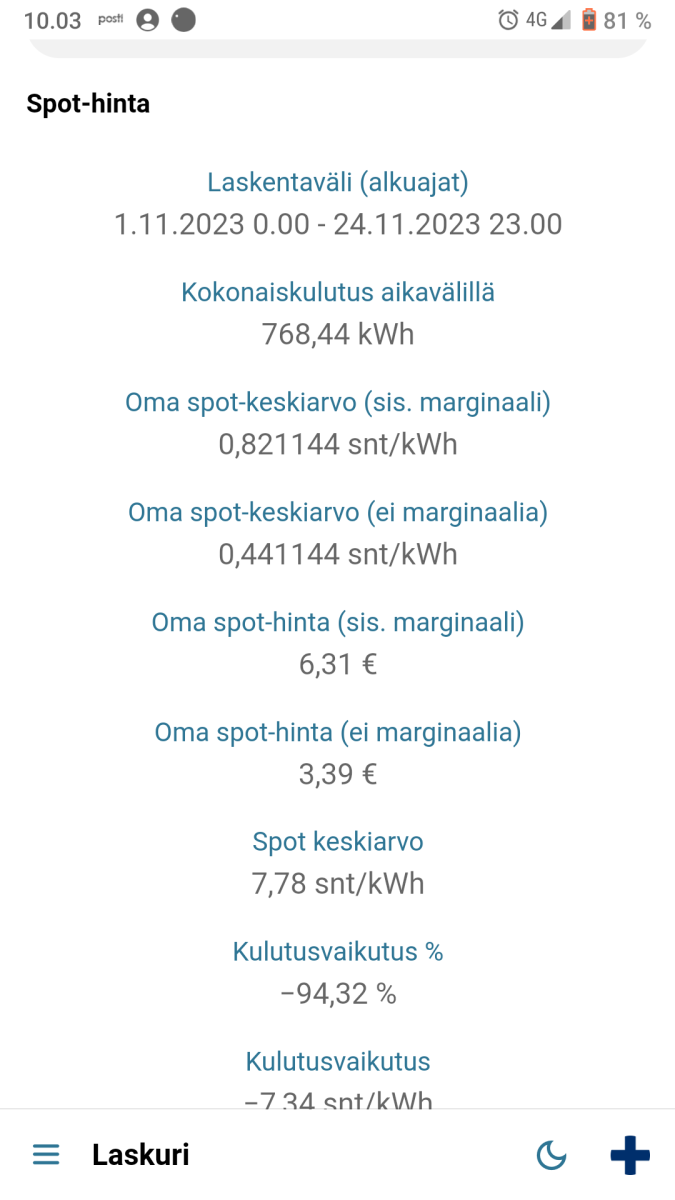This screenshot has height=1200, width=675.
Task: Toggle dark mode with the moon icon
Action: pos(551,1156)
